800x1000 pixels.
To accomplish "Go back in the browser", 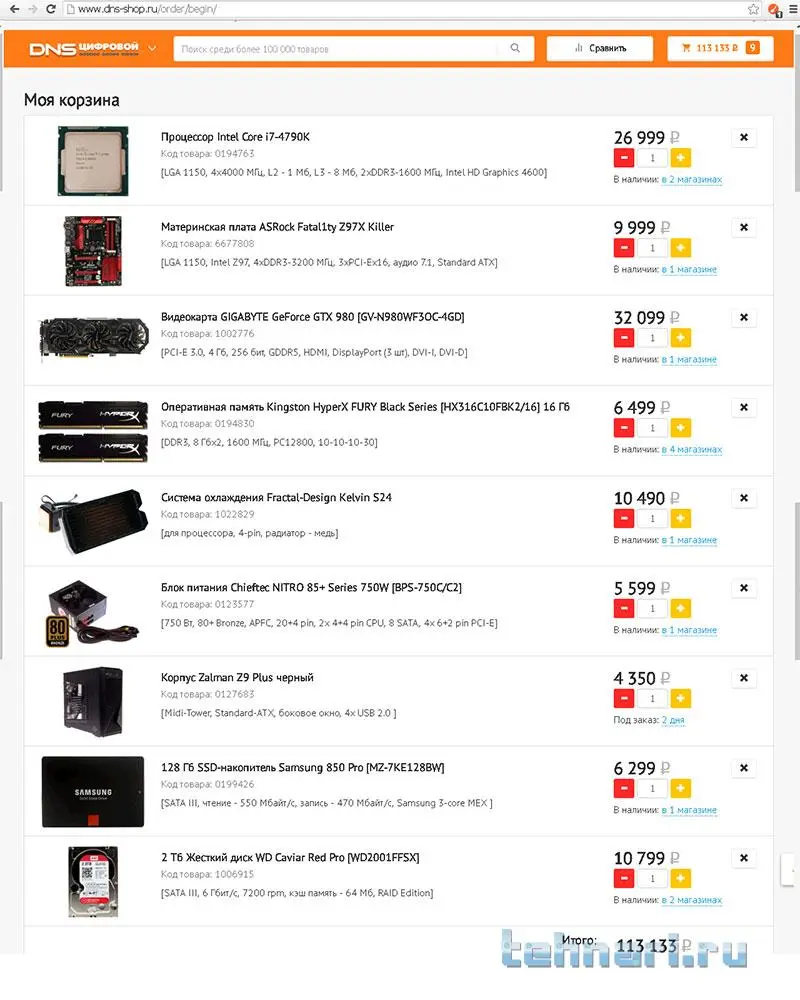I will (x=12, y=9).
